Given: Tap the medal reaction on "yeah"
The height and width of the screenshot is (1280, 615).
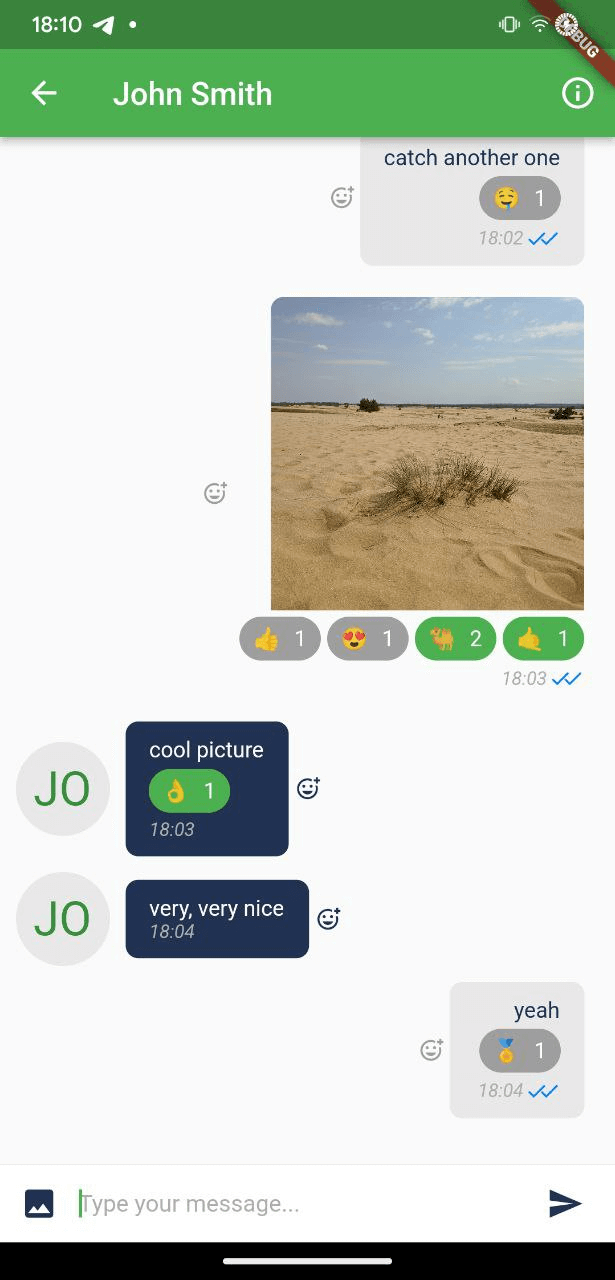Looking at the screenshot, I should point(520,1051).
